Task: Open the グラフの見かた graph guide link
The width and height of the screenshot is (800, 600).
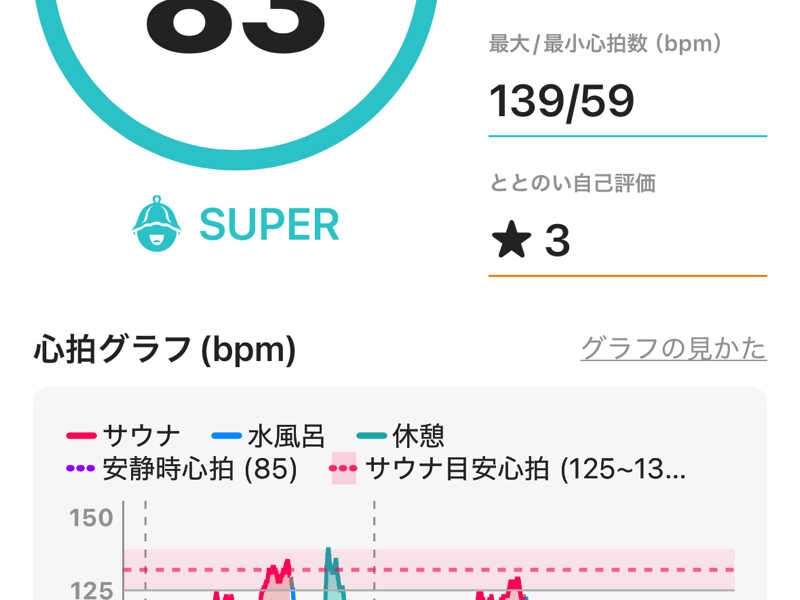Action: (x=673, y=348)
